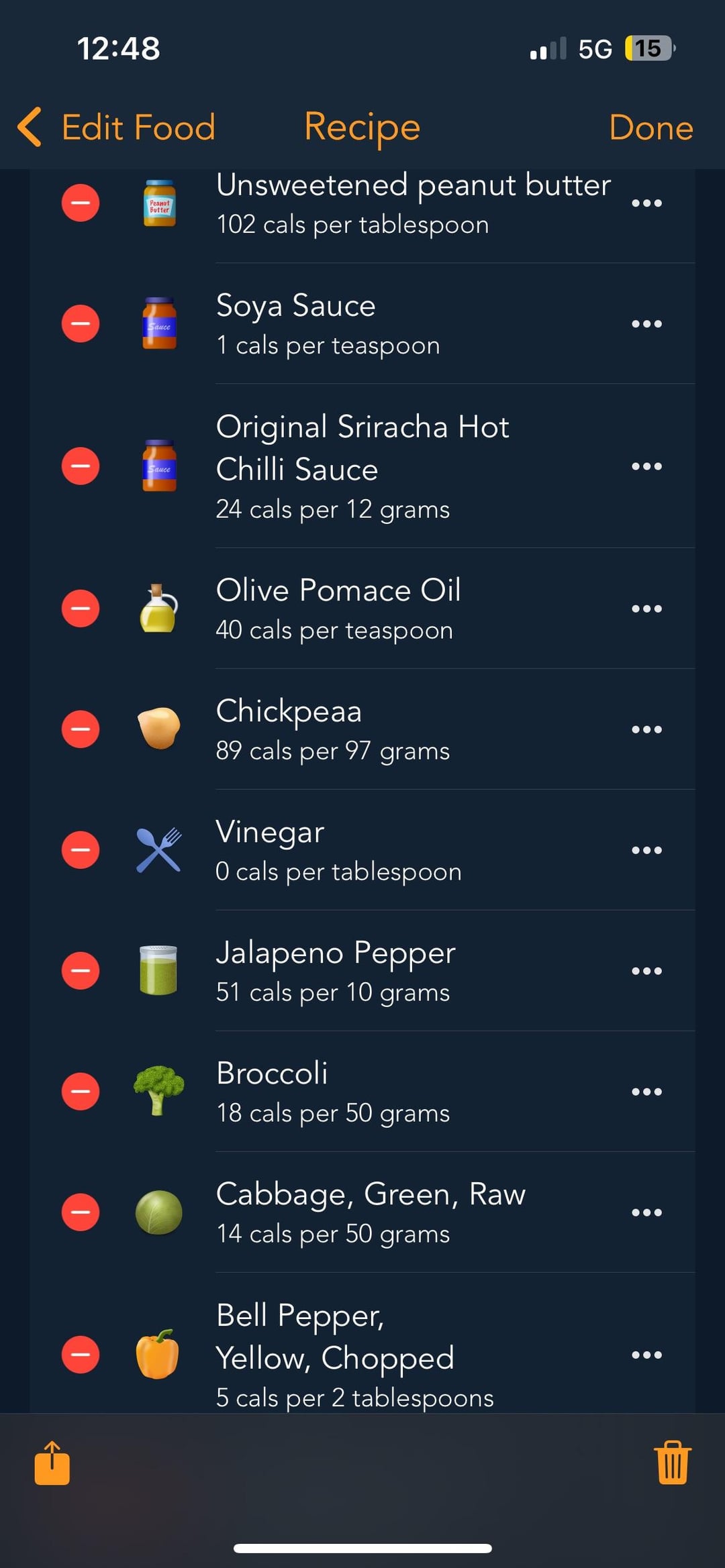Open more options for Bell Pepper, Yellow, Chopped
Image resolution: width=725 pixels, height=1568 pixels.
(646, 1355)
